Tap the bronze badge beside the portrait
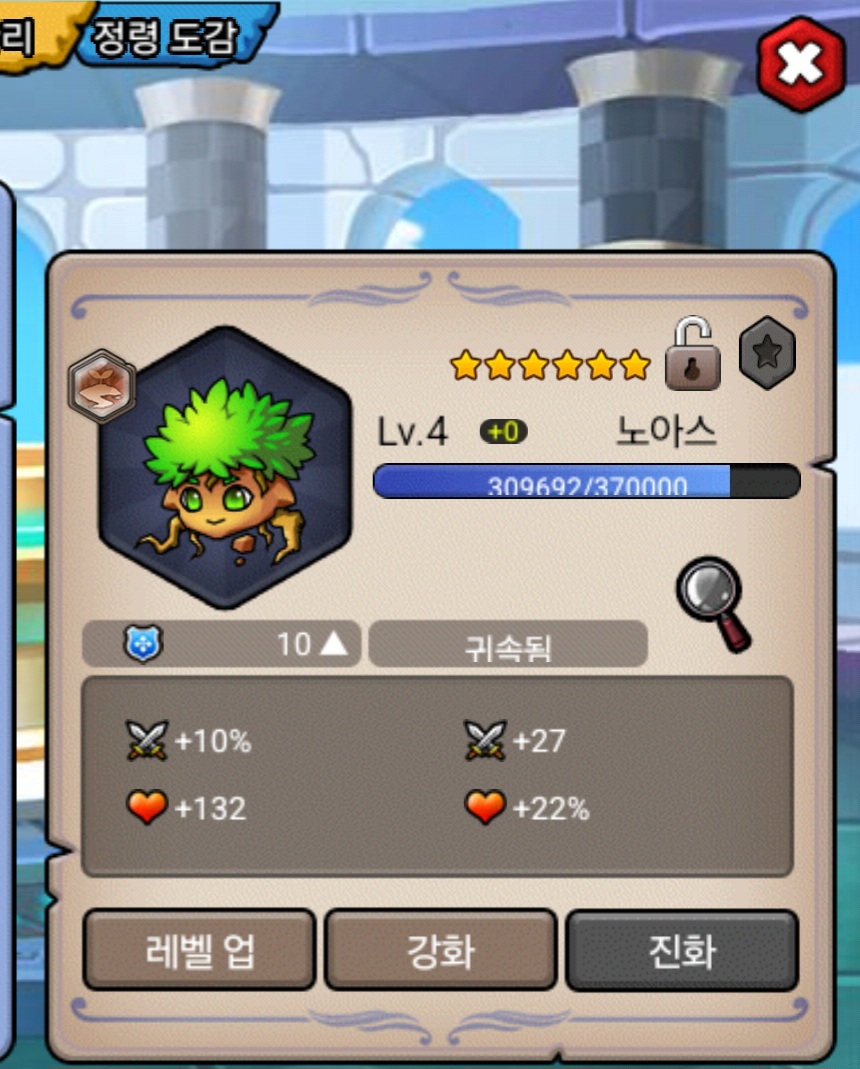Image resolution: width=860 pixels, height=1069 pixels. [102, 387]
